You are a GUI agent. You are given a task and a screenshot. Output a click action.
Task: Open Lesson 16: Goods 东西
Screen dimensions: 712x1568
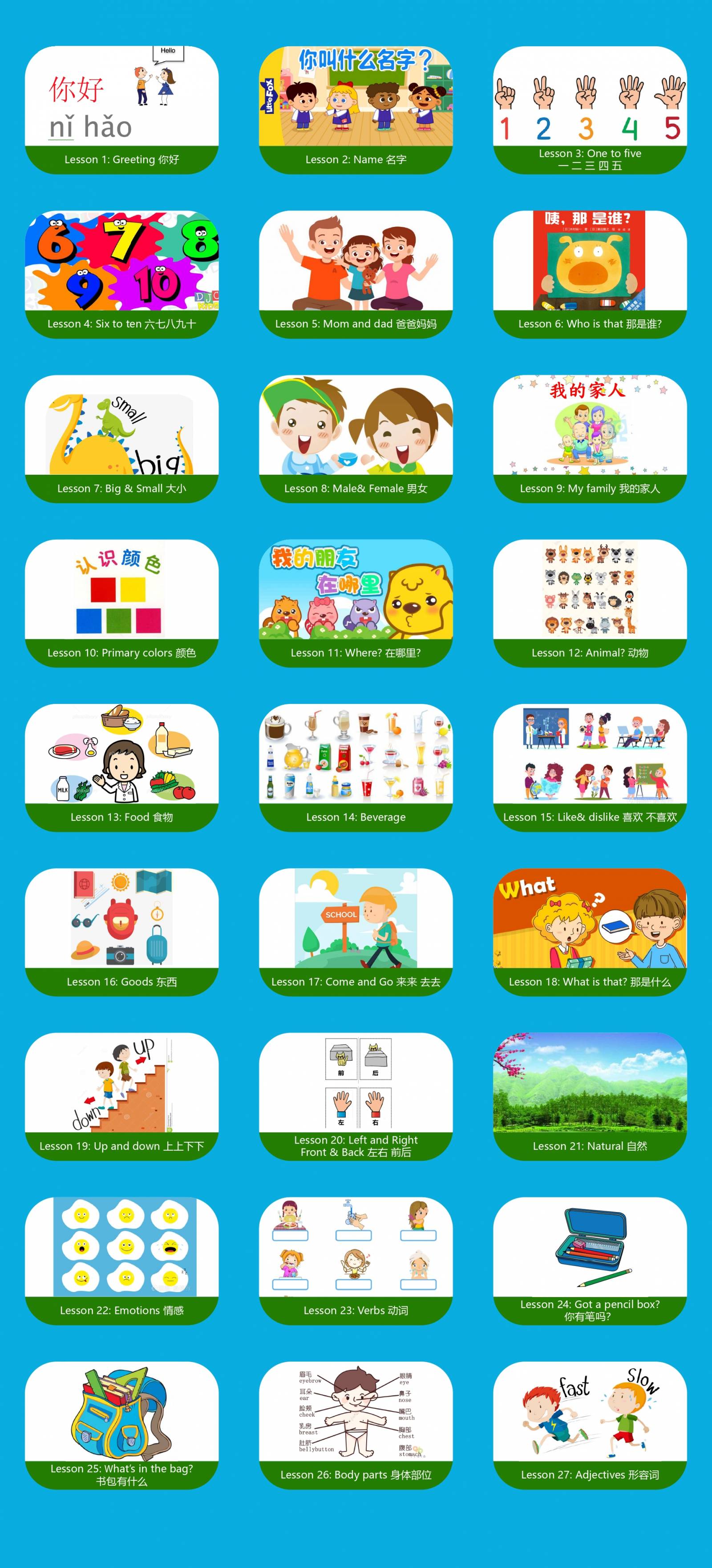pyautogui.click(x=121, y=932)
